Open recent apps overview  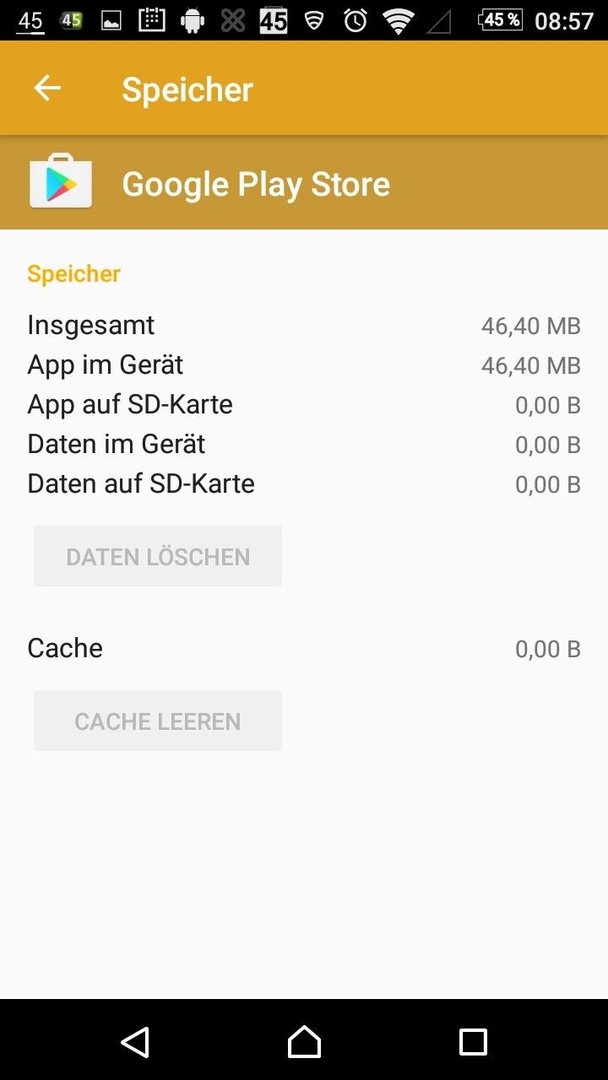(x=473, y=1041)
